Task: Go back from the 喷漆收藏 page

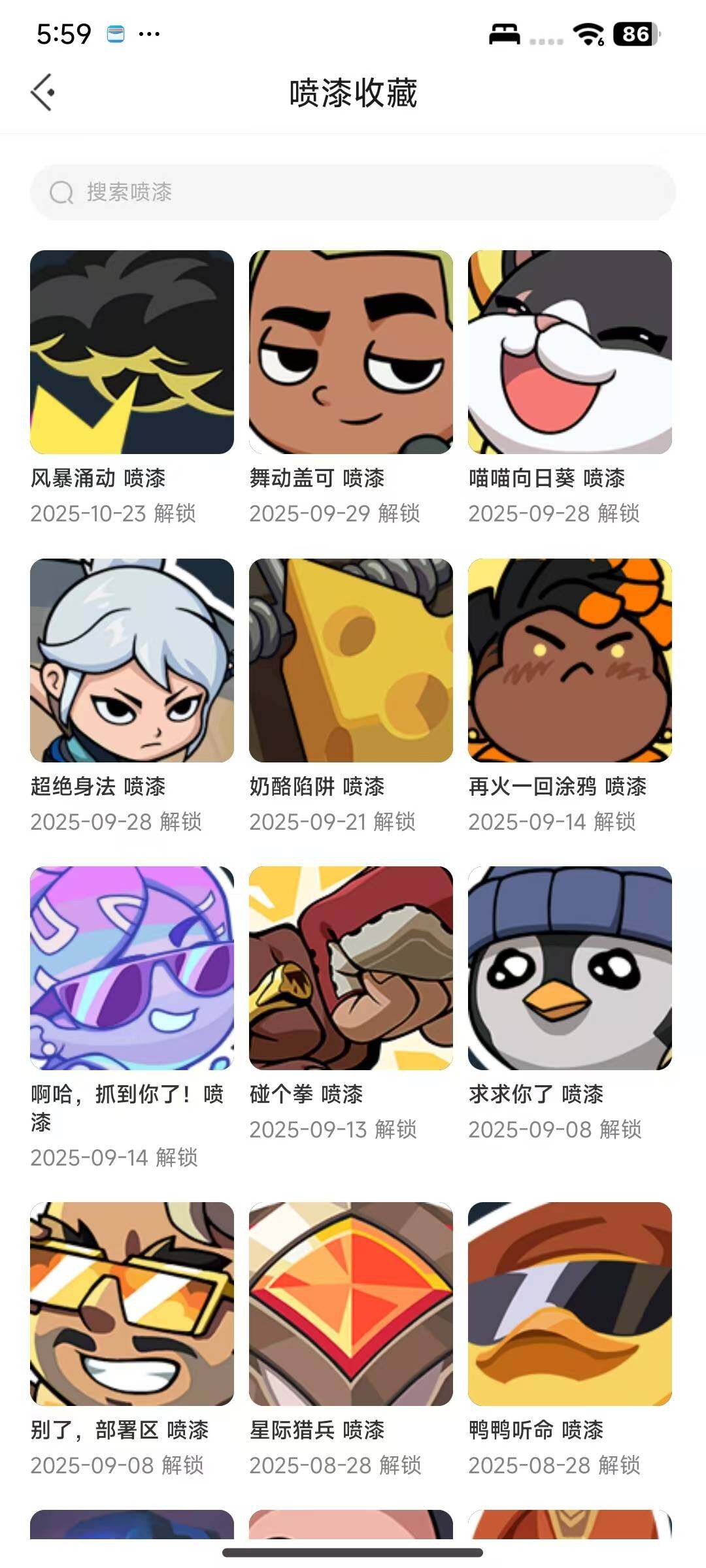Action: [42, 92]
